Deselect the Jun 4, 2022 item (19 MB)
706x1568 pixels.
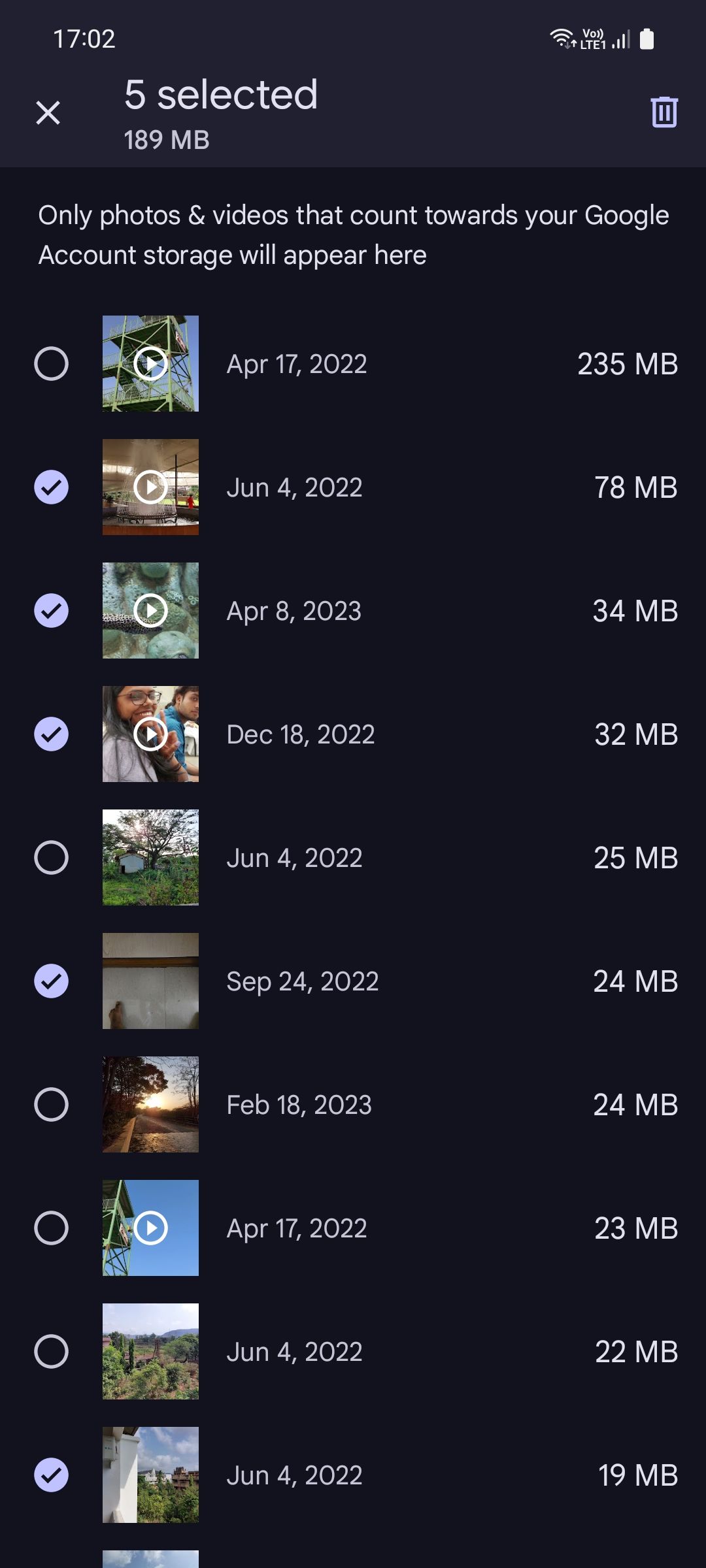click(52, 1475)
